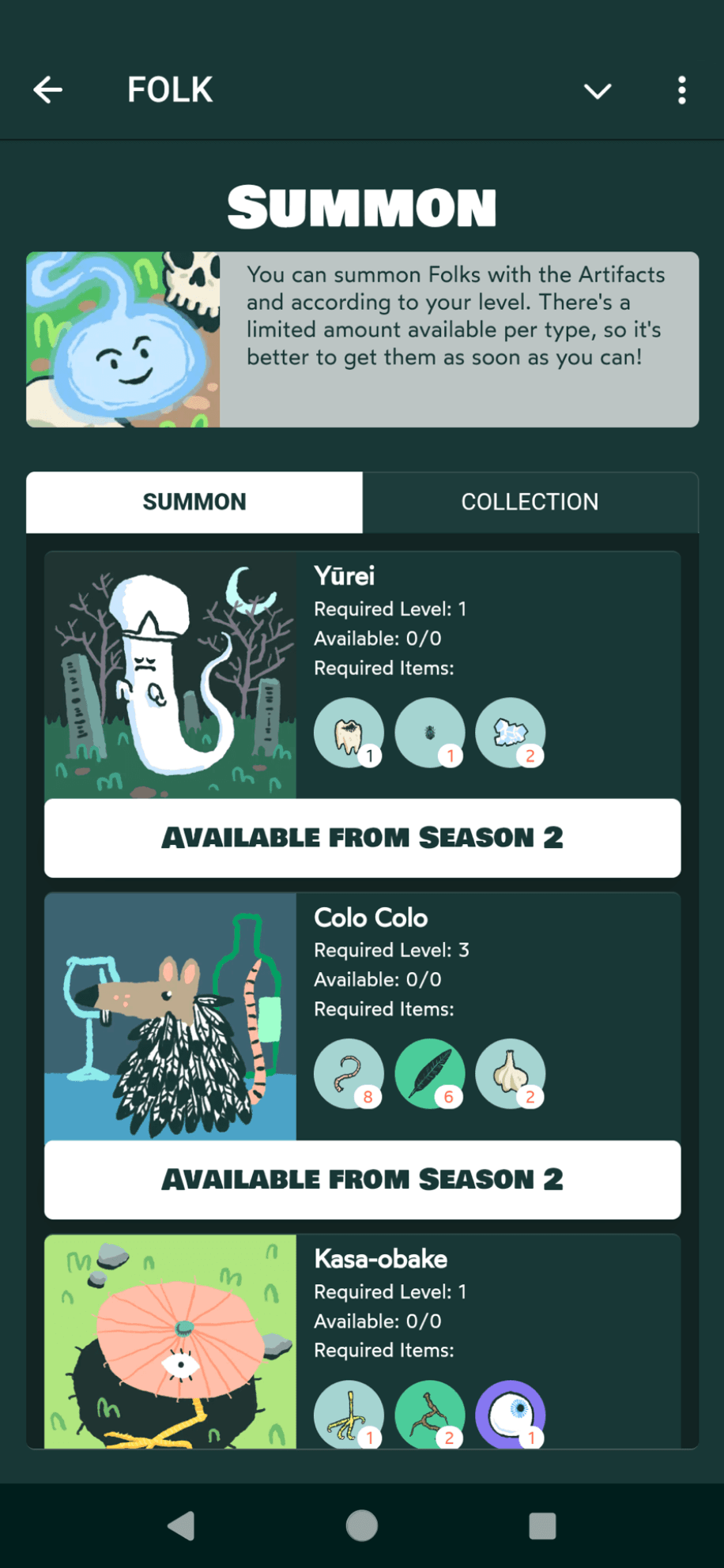Open the Yūrei folk card
Viewport: 724px width, 1568px height.
[x=171, y=675]
